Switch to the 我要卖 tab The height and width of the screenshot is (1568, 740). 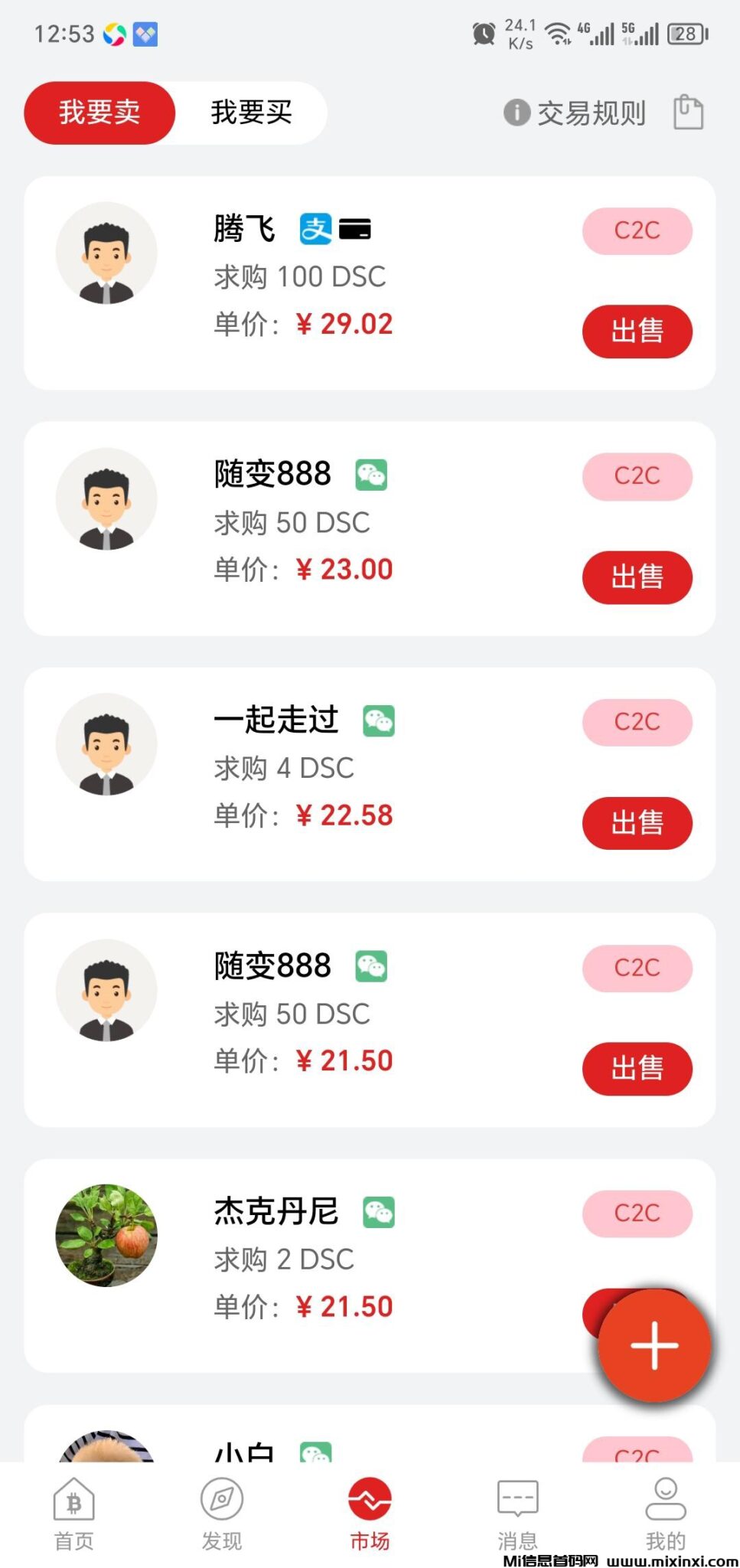99,113
